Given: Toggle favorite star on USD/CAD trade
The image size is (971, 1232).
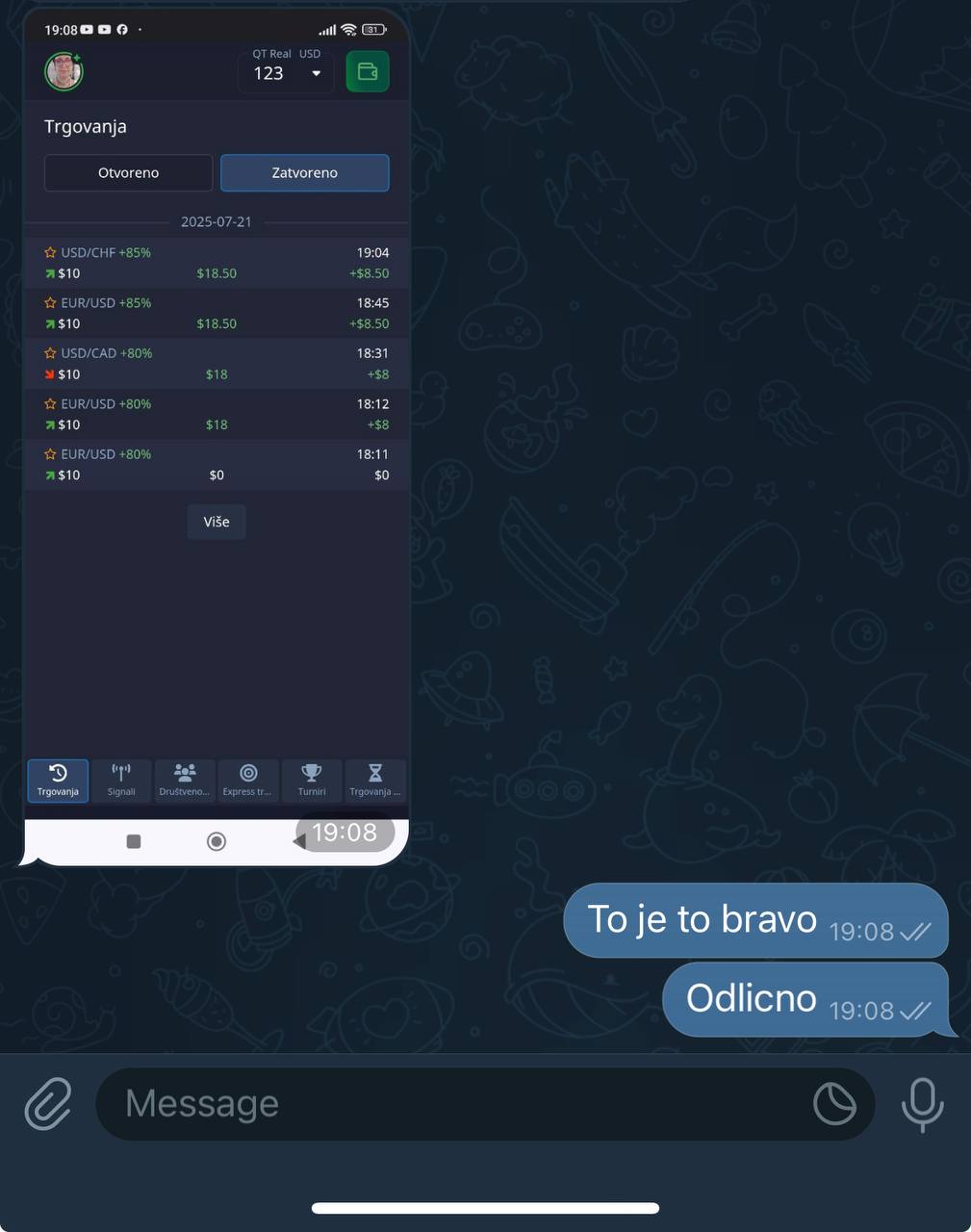Looking at the screenshot, I should (50, 353).
